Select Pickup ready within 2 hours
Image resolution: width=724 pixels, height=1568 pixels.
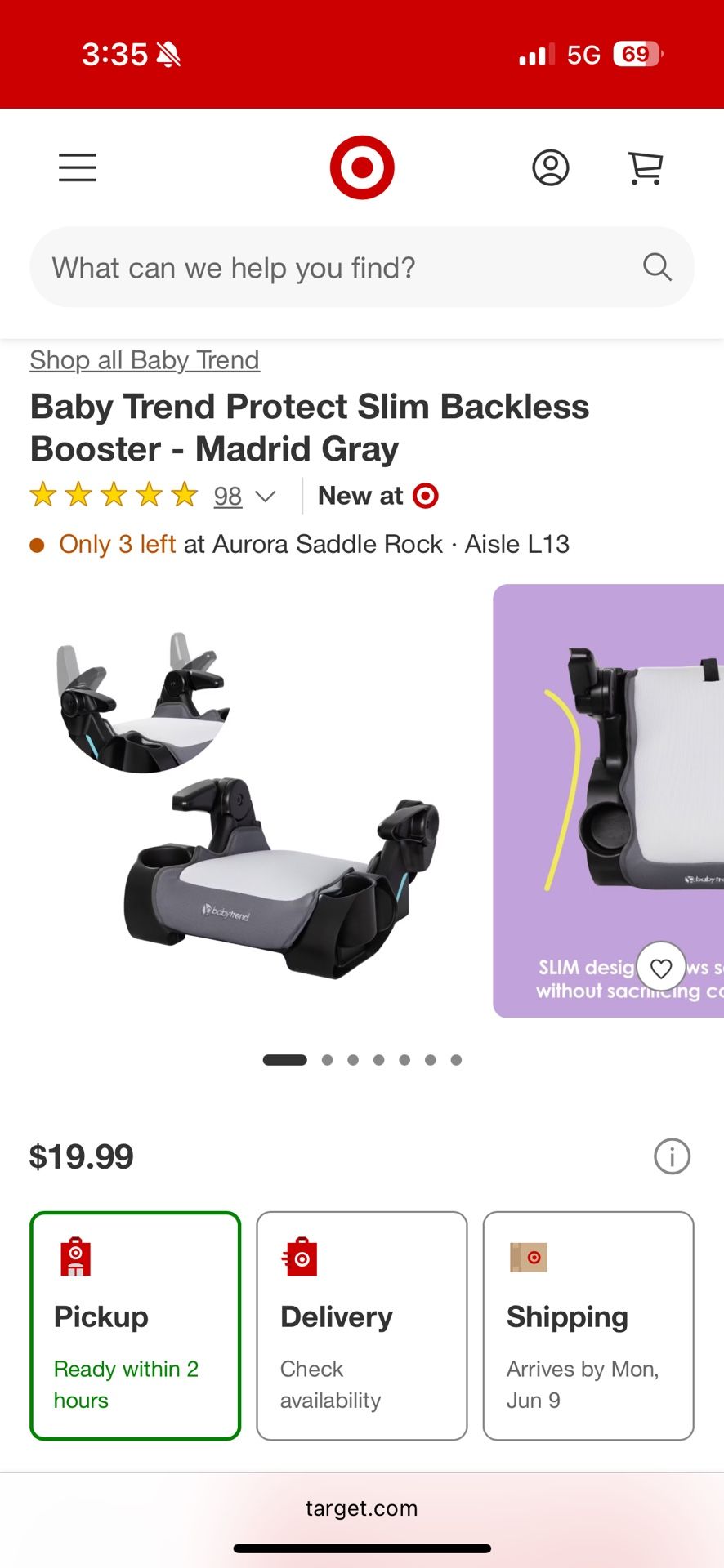point(136,1325)
